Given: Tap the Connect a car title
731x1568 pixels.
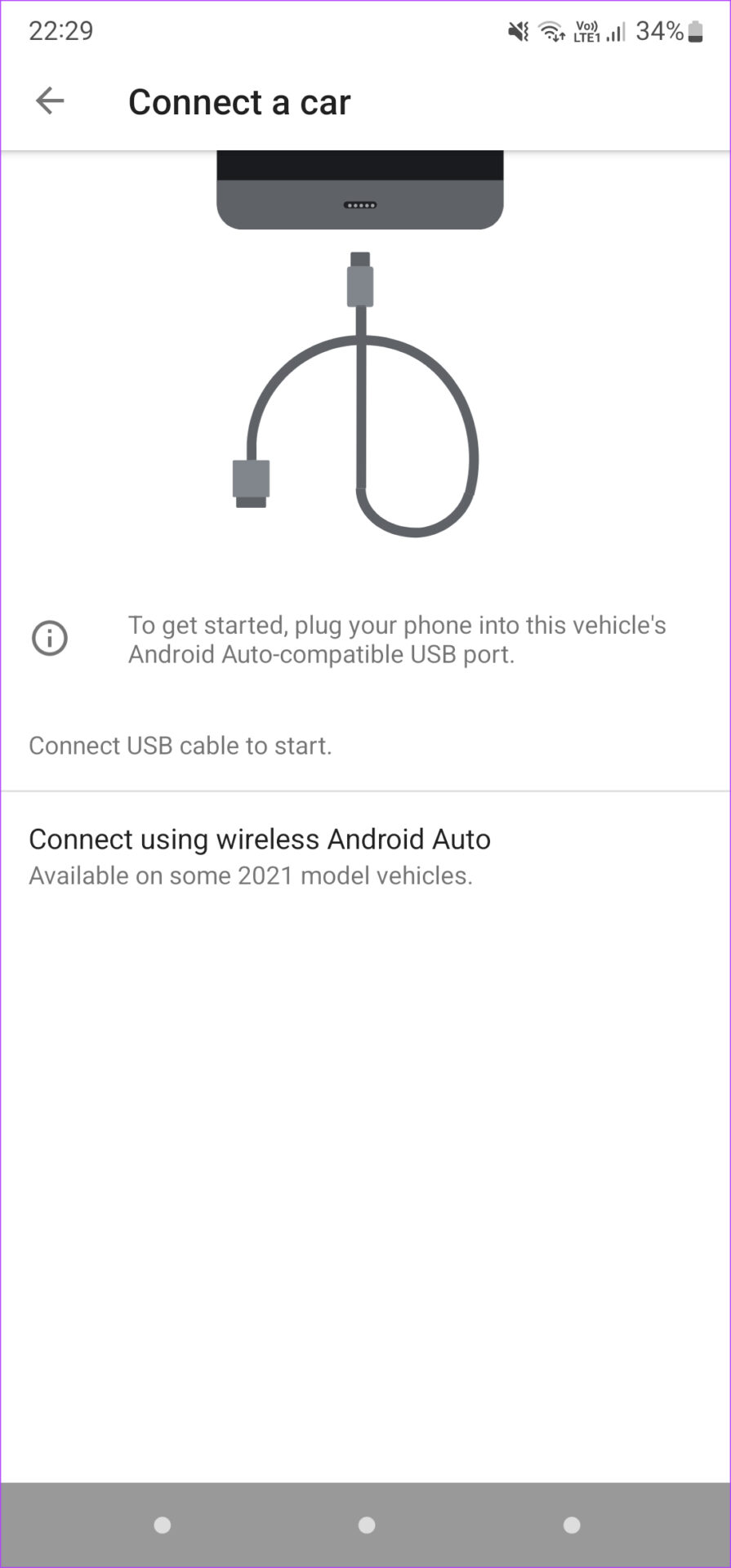Looking at the screenshot, I should tap(238, 100).
